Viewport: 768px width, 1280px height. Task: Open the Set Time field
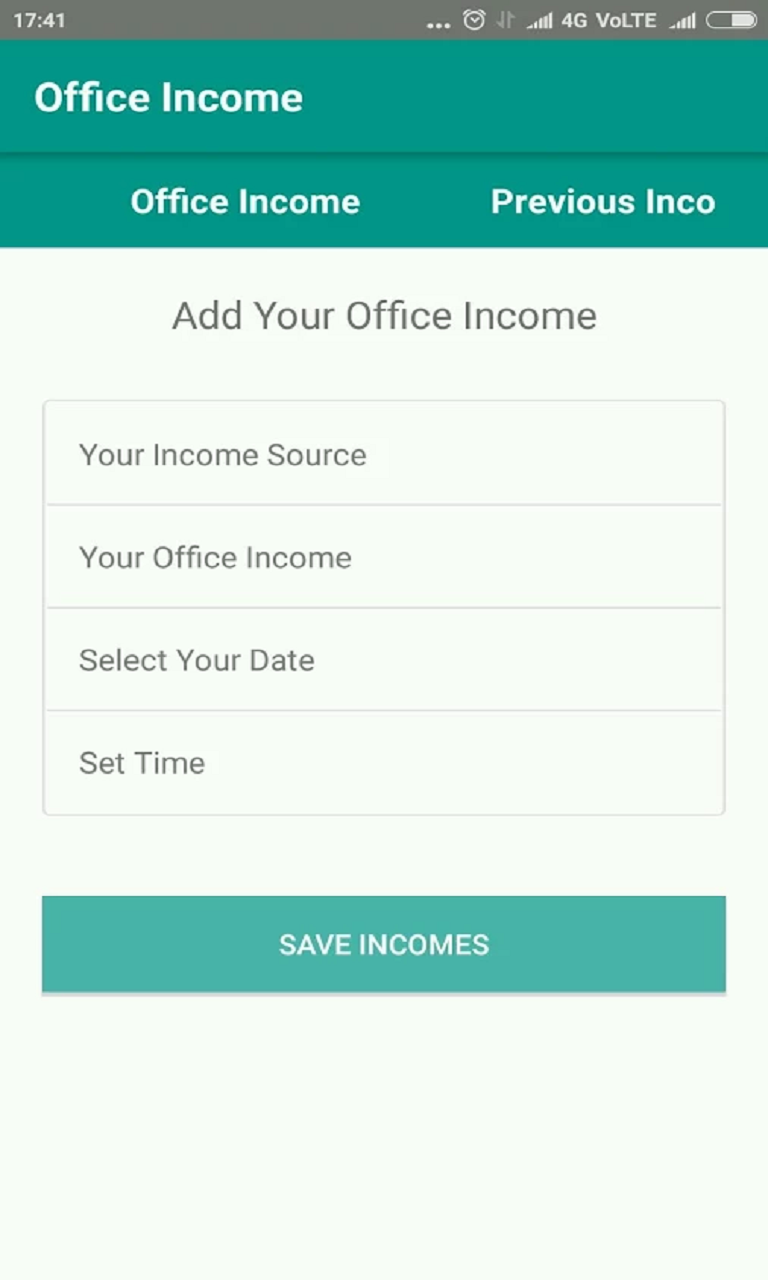point(383,763)
